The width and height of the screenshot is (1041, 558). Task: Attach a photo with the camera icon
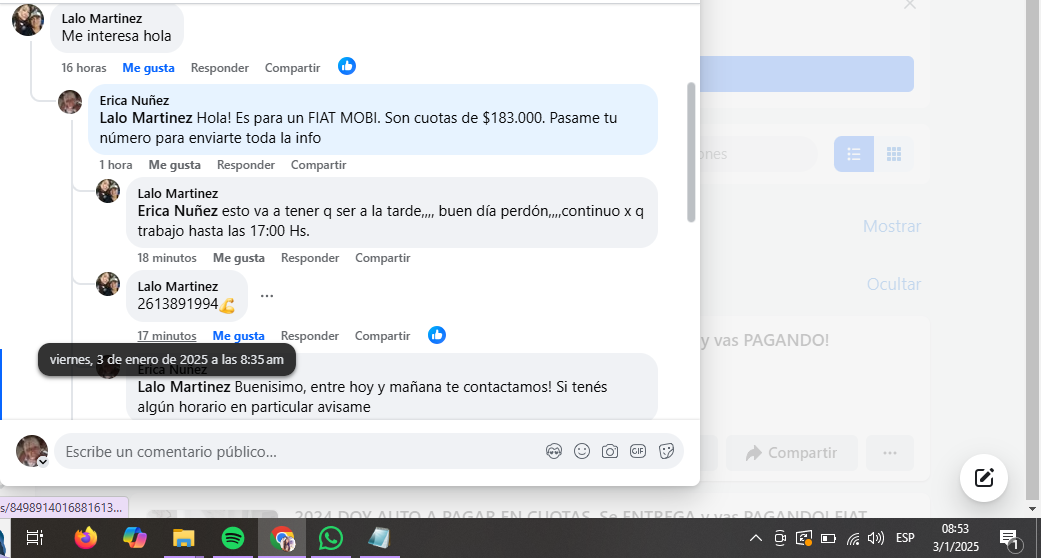click(x=610, y=452)
